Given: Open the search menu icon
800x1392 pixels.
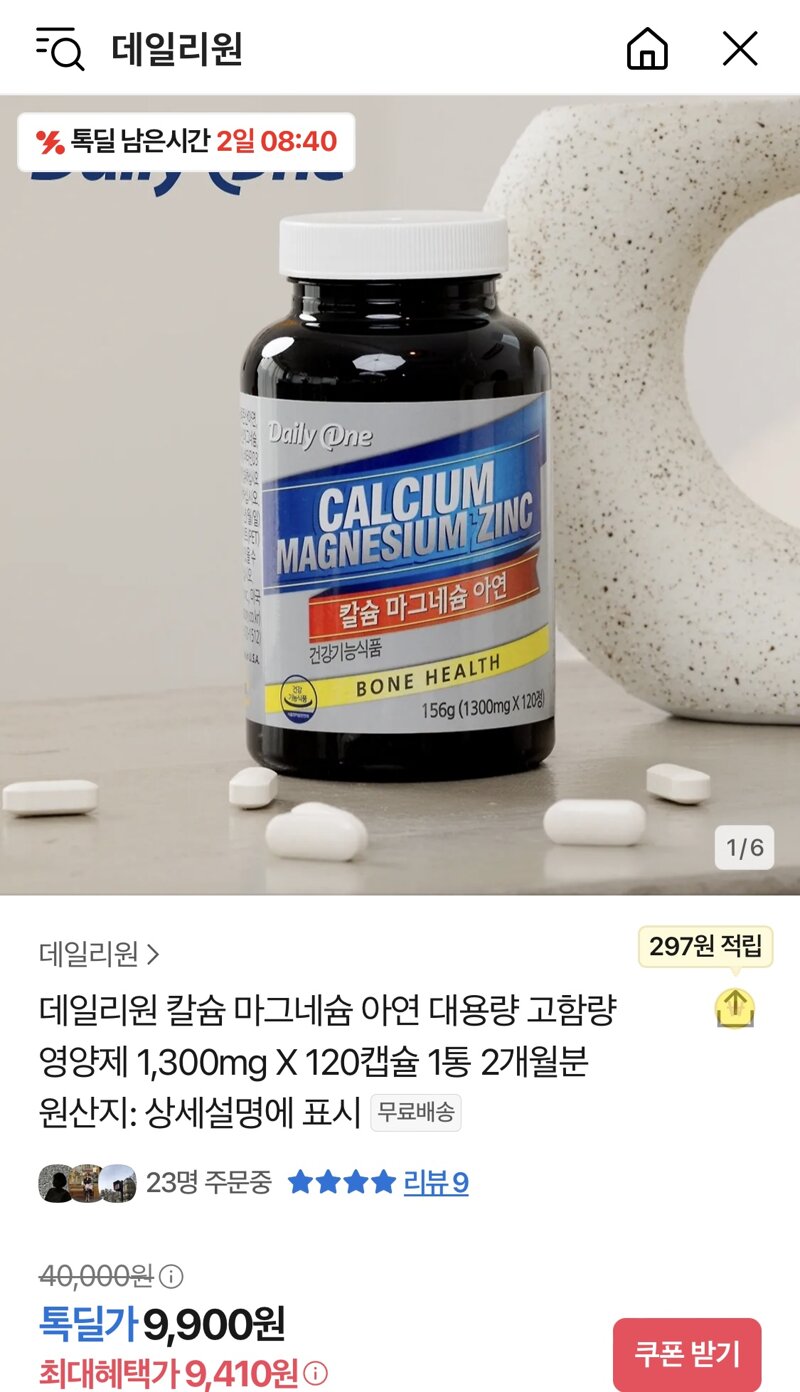Looking at the screenshot, I should coord(60,48).
